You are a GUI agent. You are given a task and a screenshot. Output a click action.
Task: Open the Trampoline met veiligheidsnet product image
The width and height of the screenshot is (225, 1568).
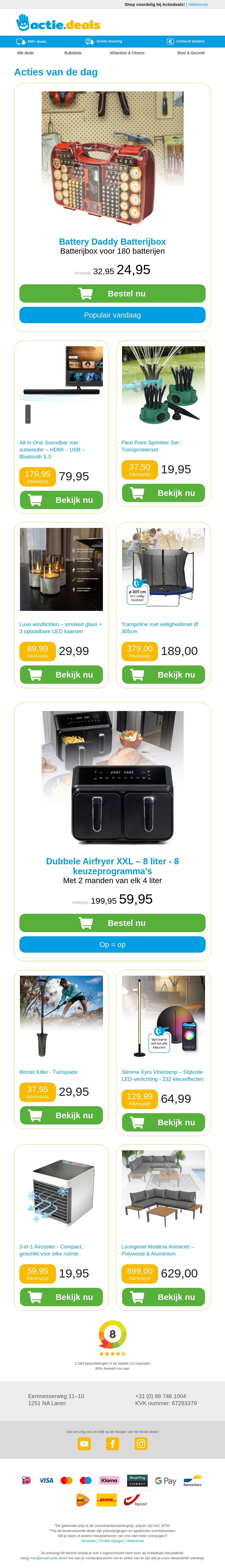point(164,569)
